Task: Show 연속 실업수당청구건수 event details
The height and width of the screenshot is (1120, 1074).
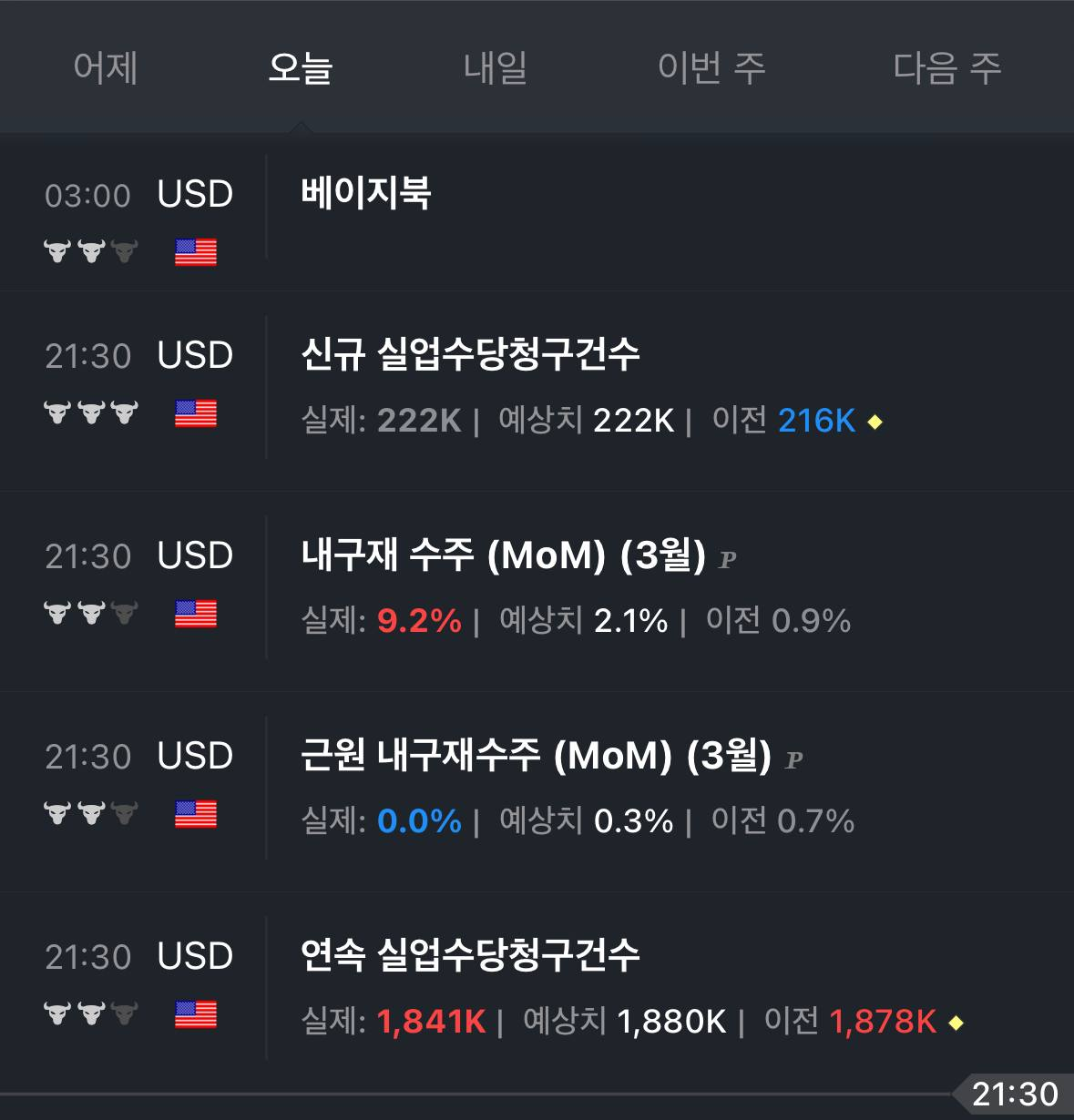Action: tap(470, 955)
